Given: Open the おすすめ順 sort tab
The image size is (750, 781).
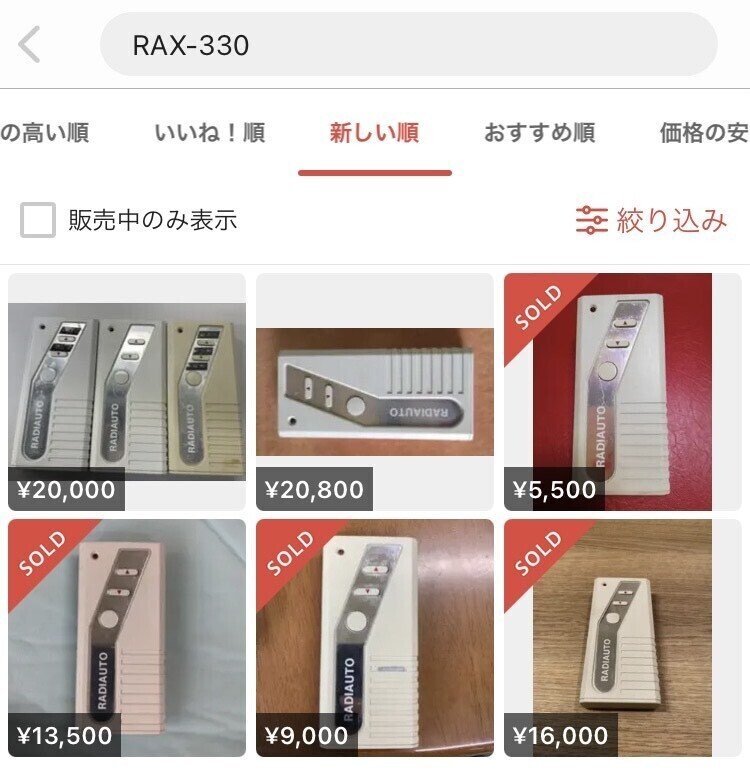Looking at the screenshot, I should (538, 132).
